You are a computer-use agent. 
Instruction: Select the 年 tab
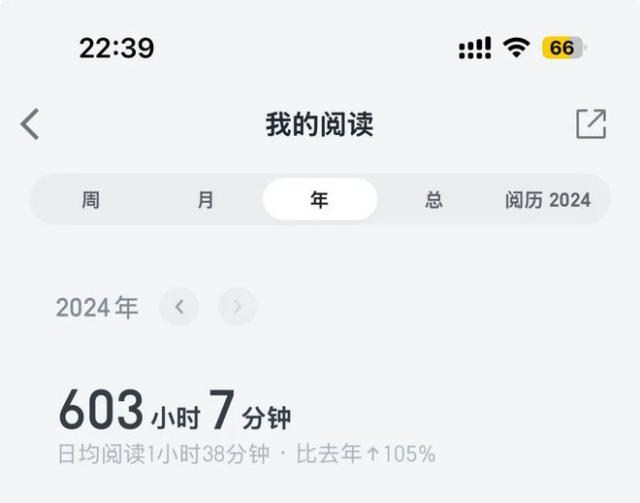319,200
